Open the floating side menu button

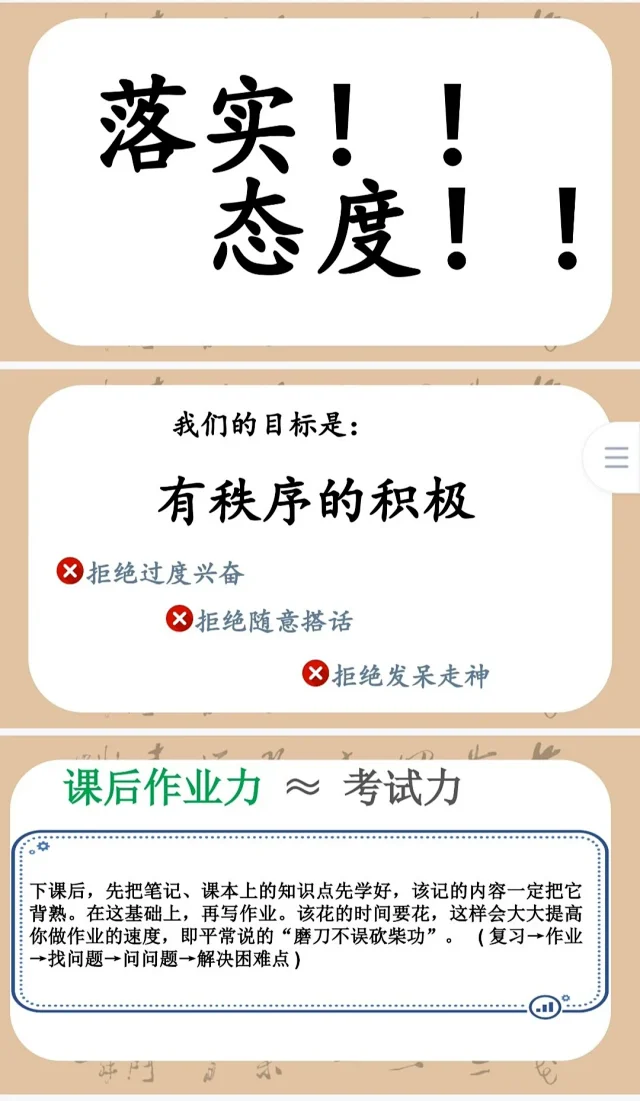(616, 458)
